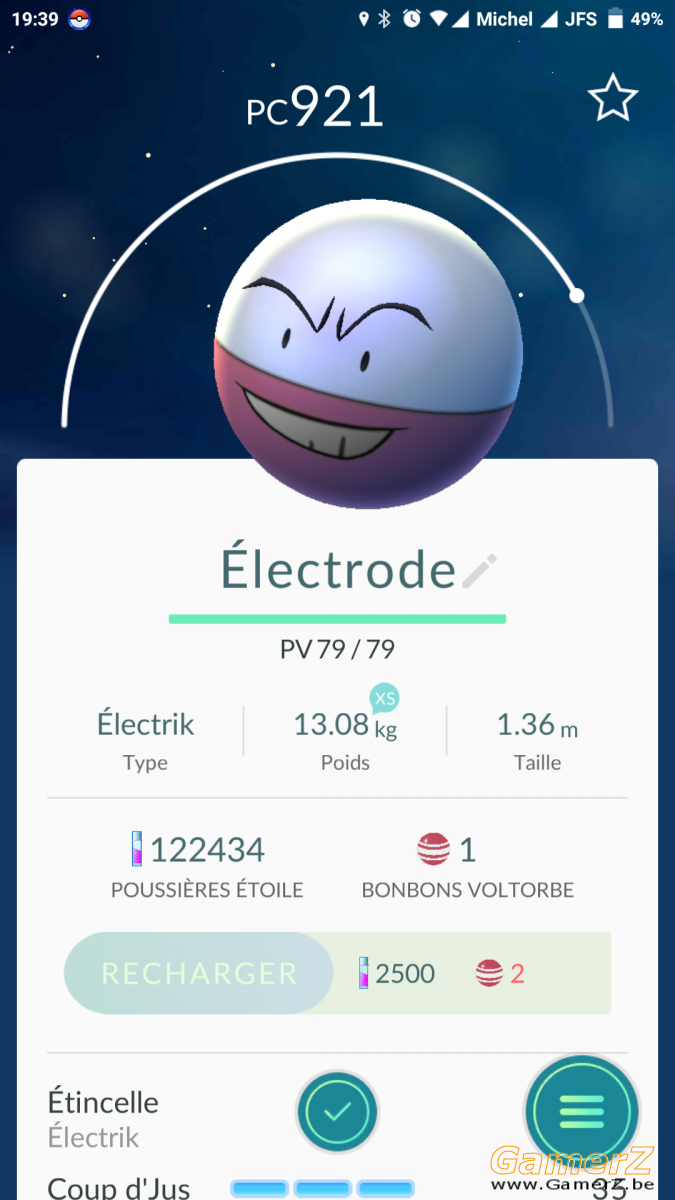Tap the Électrode Pokémon model
Screen dimensions: 675x1200
368,353
